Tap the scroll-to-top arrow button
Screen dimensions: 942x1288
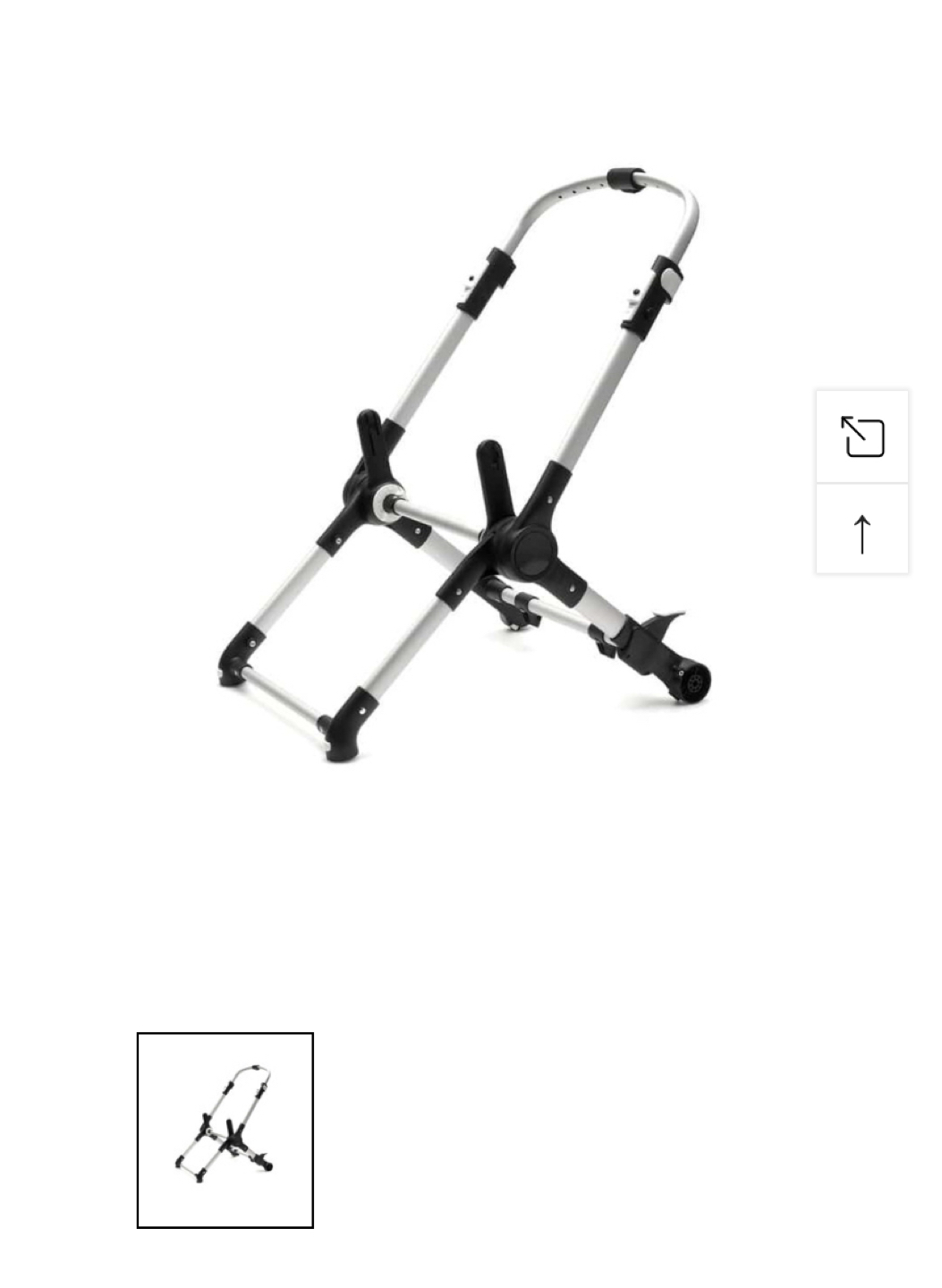(x=862, y=531)
